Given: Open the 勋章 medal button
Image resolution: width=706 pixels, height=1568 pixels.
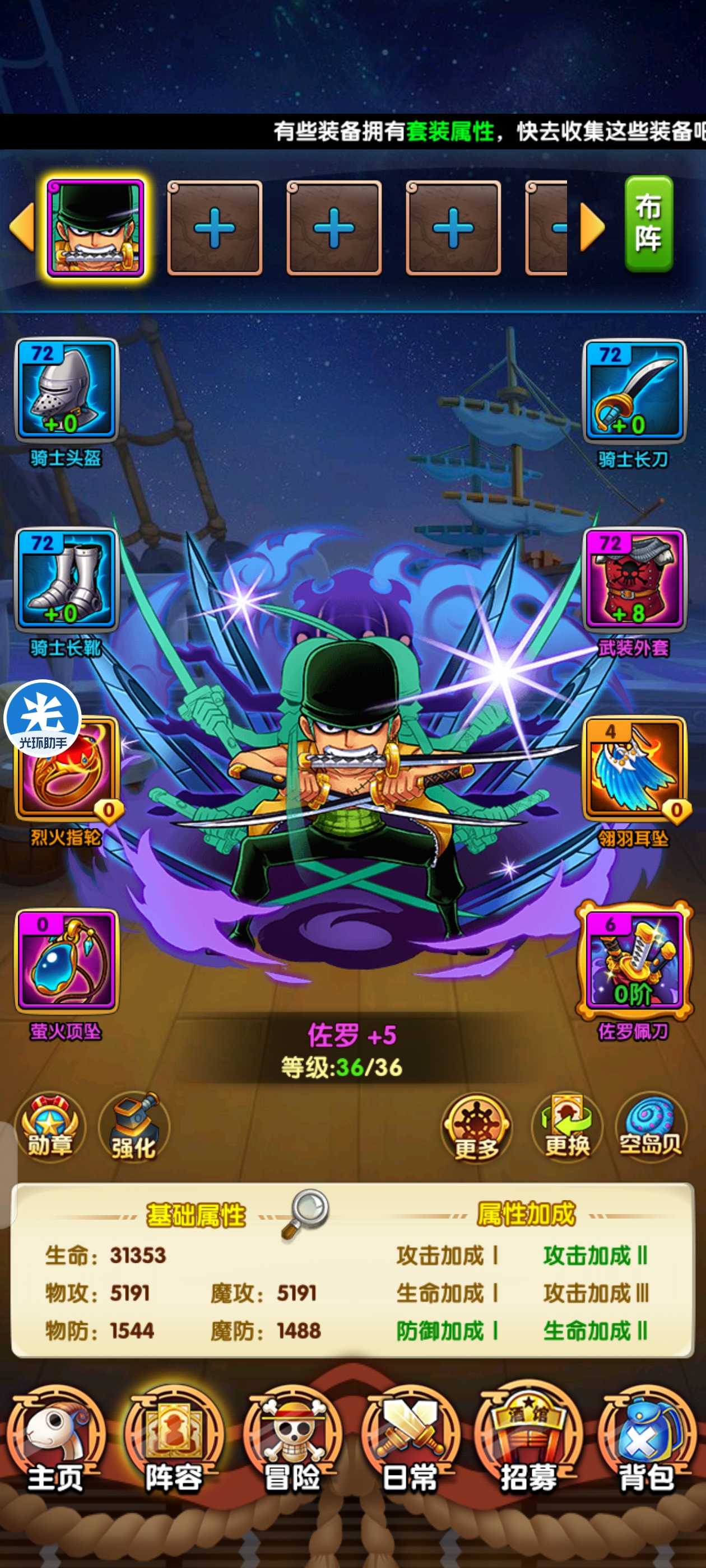Looking at the screenshot, I should (x=50, y=1127).
